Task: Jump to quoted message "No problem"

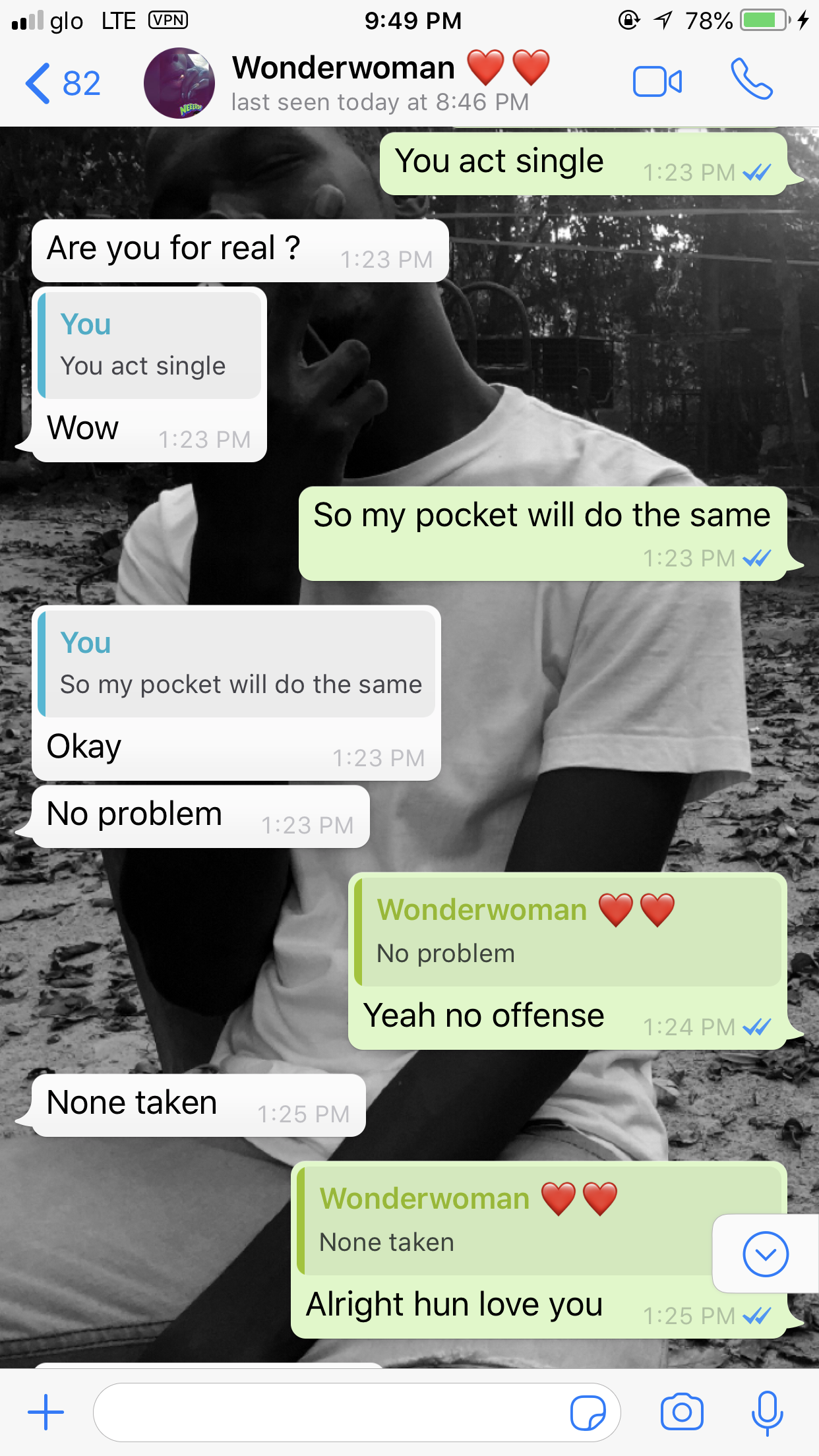Action: pos(567,932)
